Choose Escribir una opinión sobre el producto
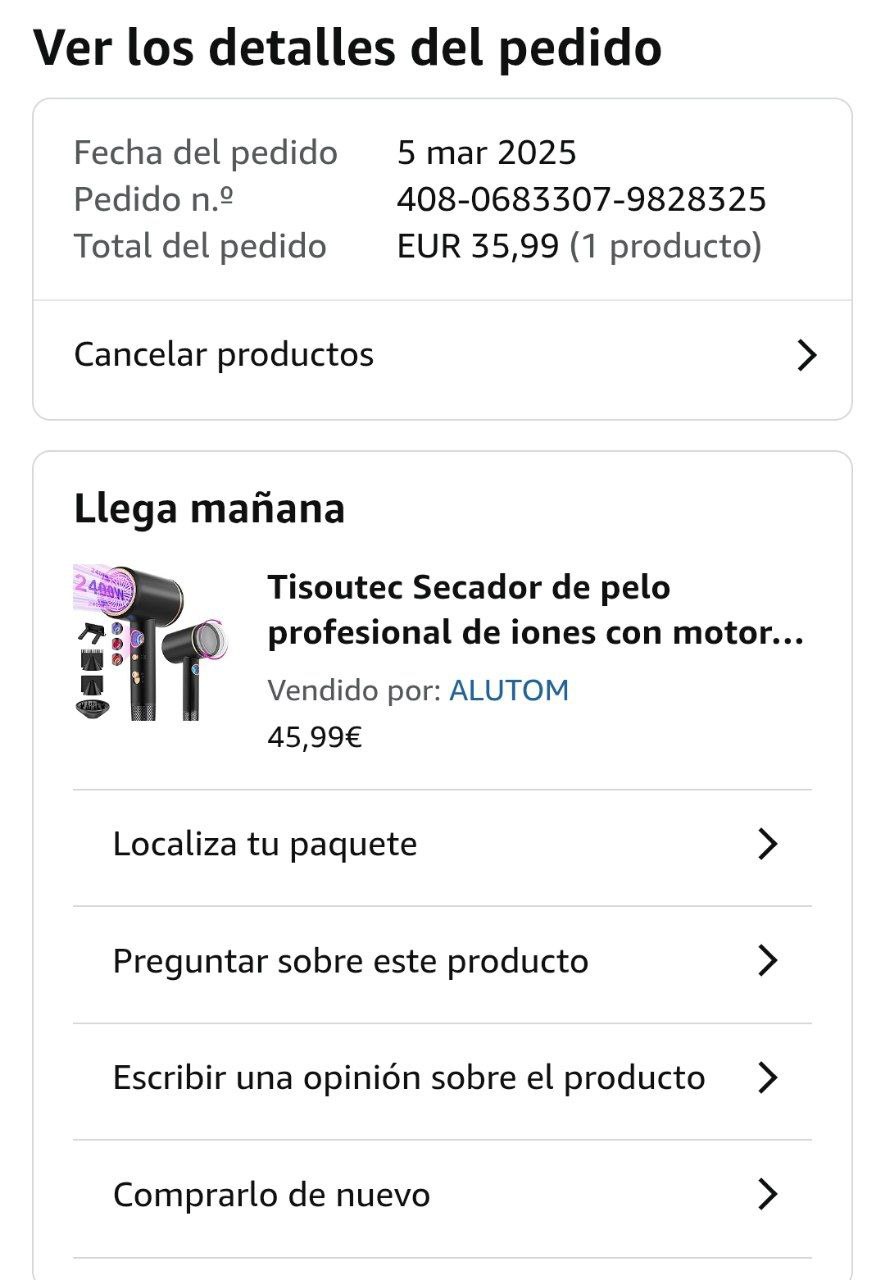This screenshot has width=885, height=1280. click(442, 1078)
